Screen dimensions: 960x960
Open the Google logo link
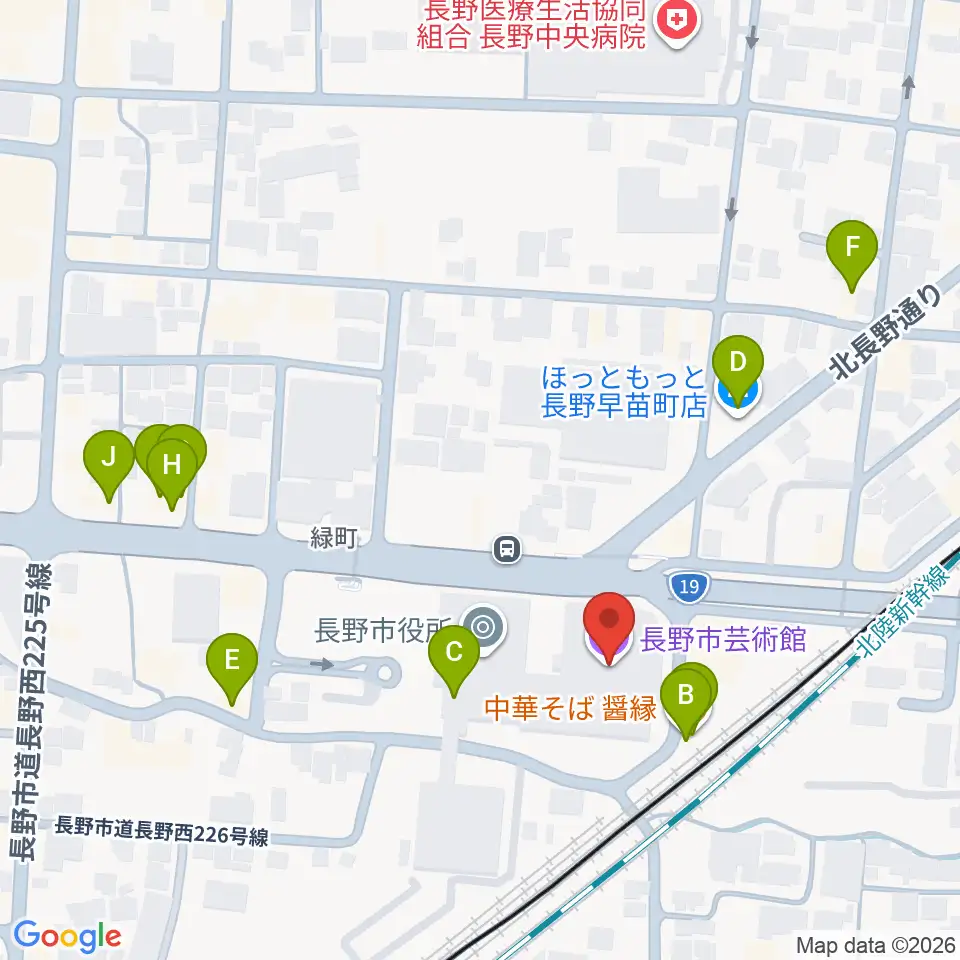tap(67, 937)
